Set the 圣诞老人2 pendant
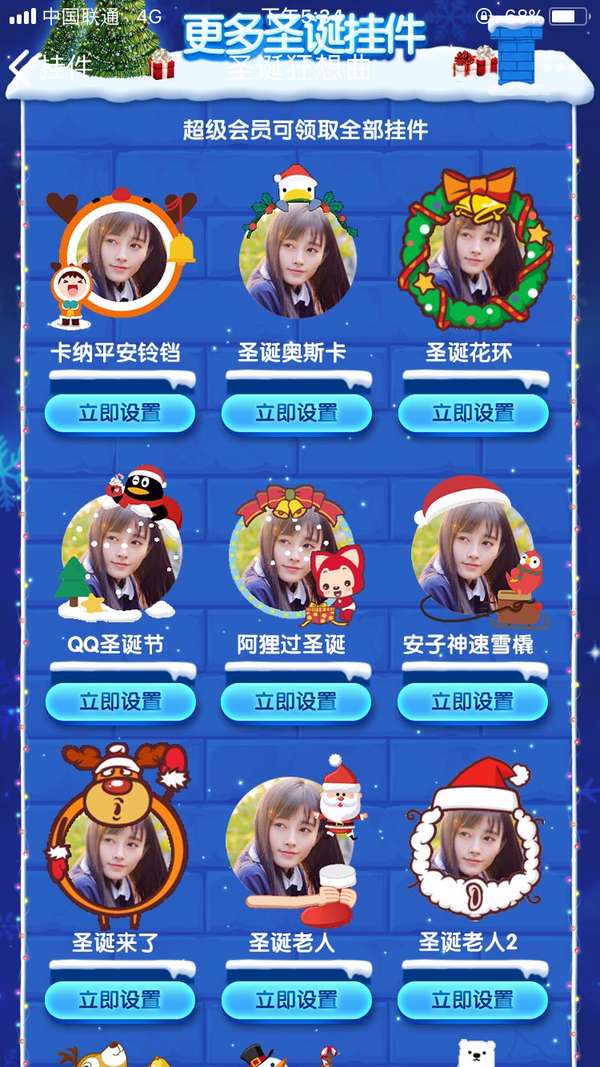600x1067 pixels. [473, 1000]
